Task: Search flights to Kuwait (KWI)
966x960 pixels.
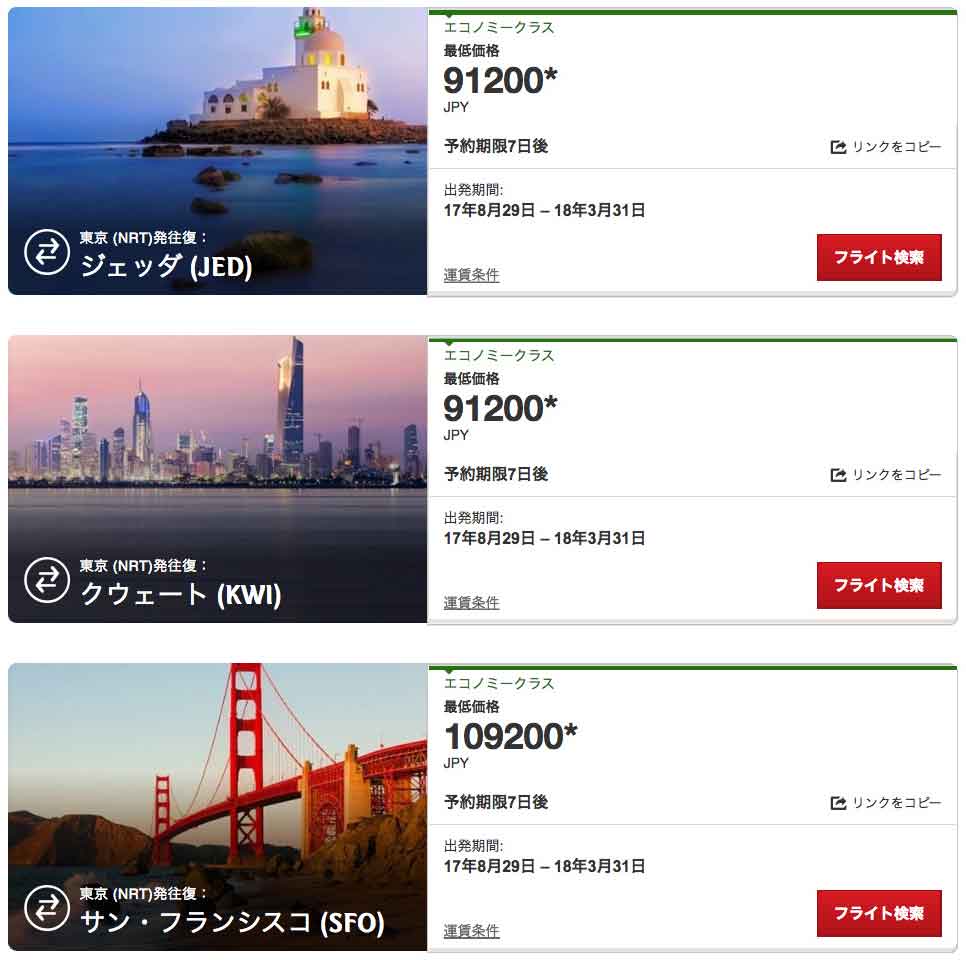Action: [x=879, y=585]
